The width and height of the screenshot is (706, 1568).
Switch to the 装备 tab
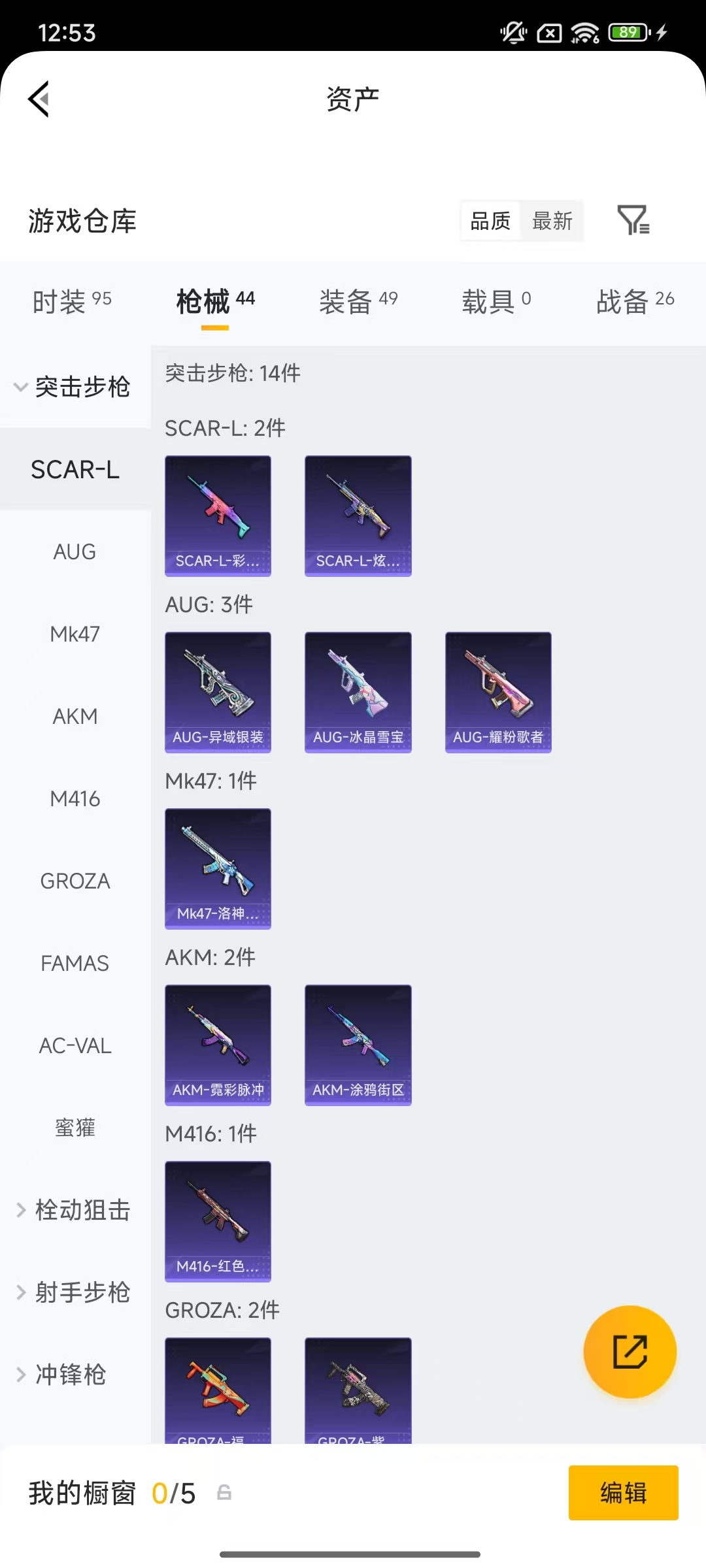(x=358, y=301)
